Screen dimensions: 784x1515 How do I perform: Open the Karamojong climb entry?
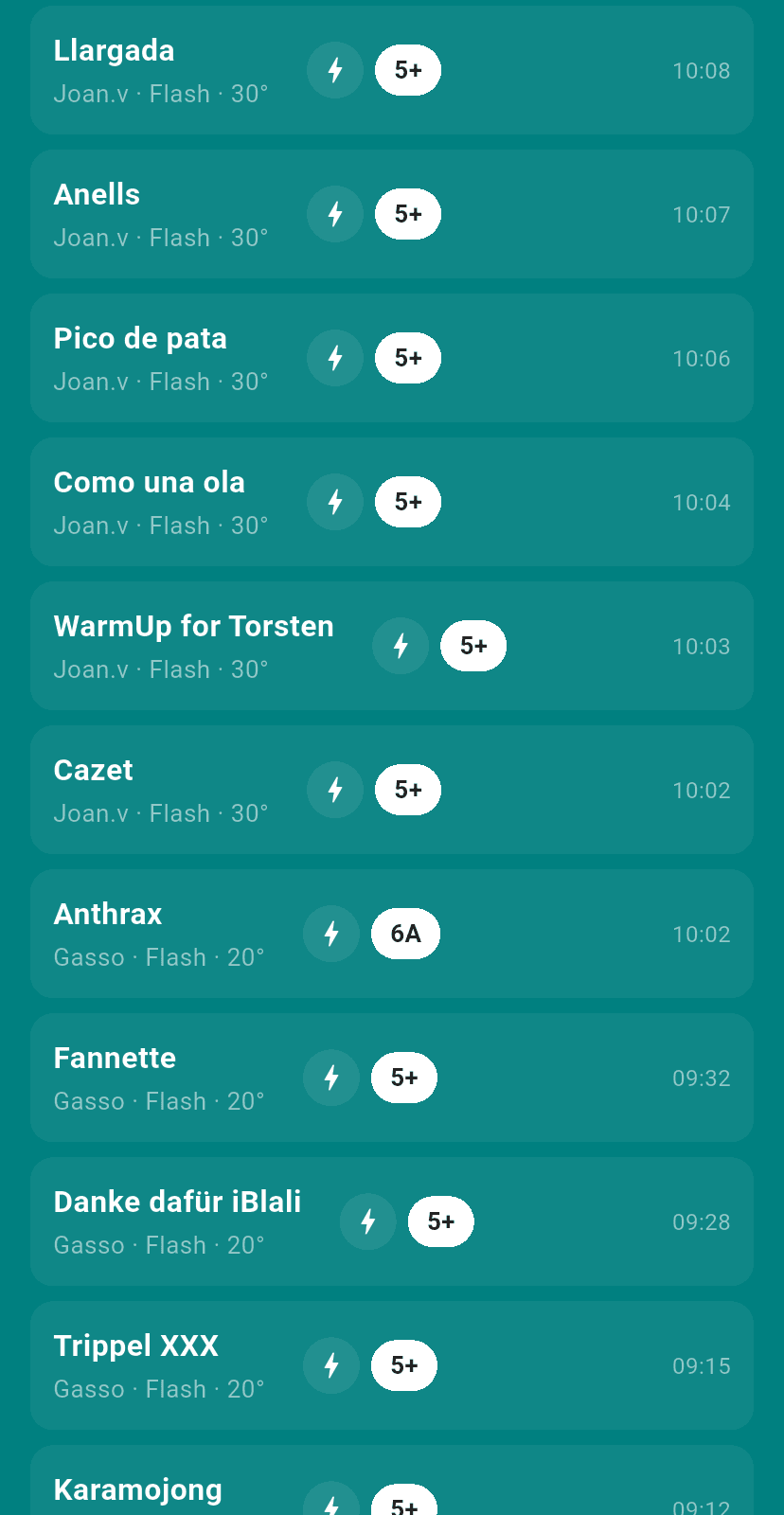(392, 1481)
